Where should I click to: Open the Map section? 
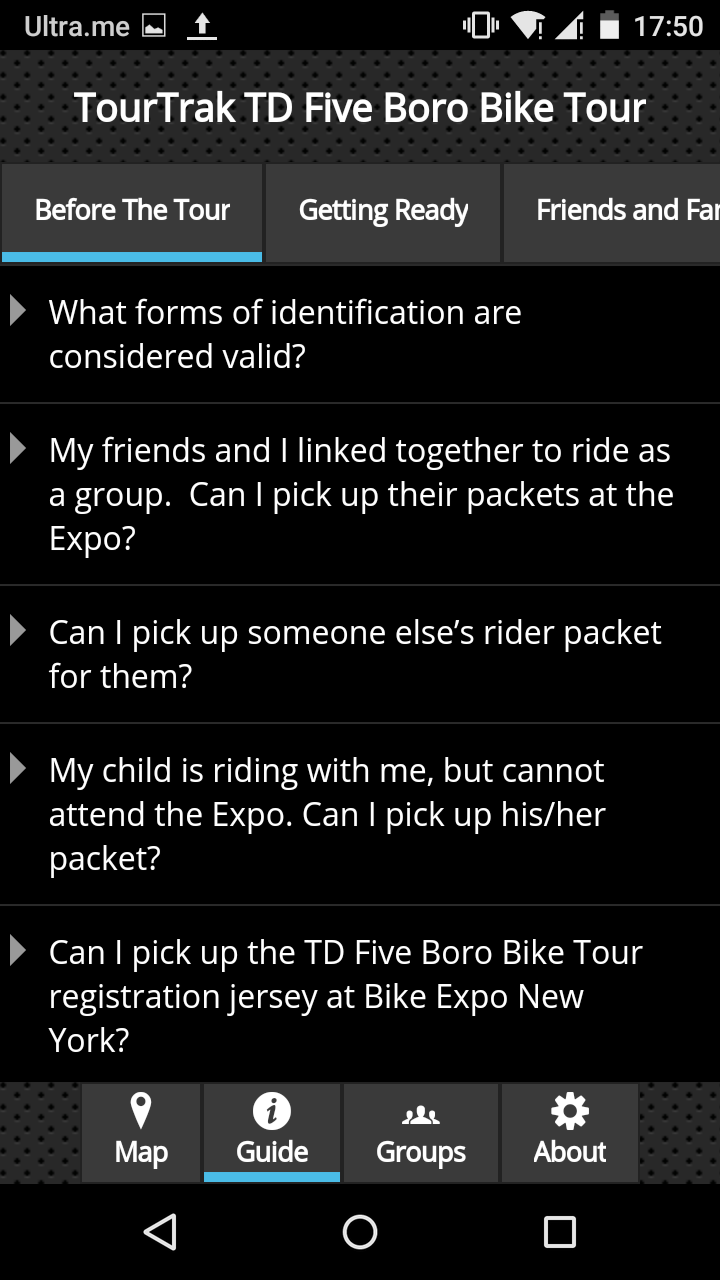141,1133
